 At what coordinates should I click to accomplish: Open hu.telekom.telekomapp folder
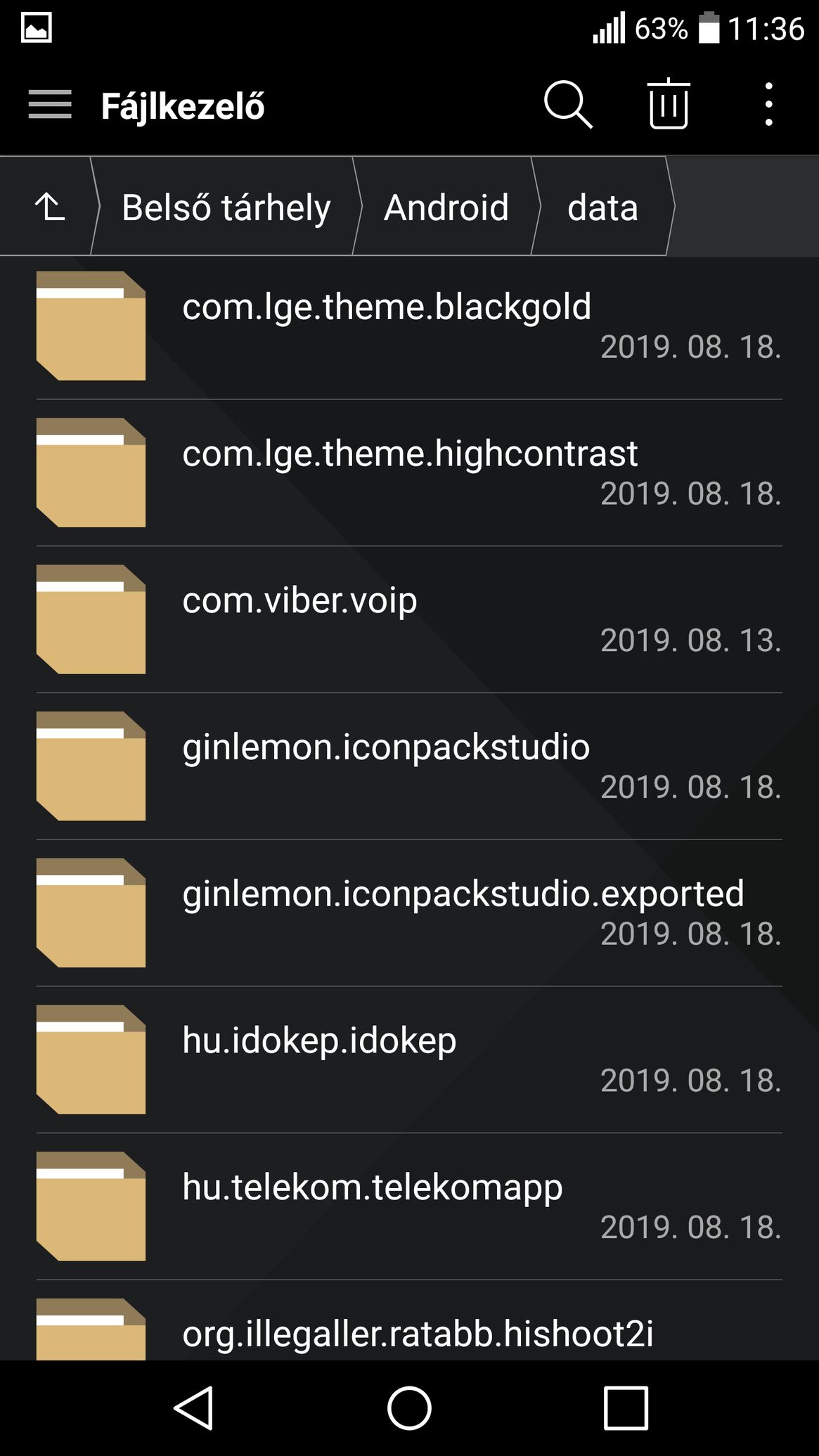point(409,1206)
